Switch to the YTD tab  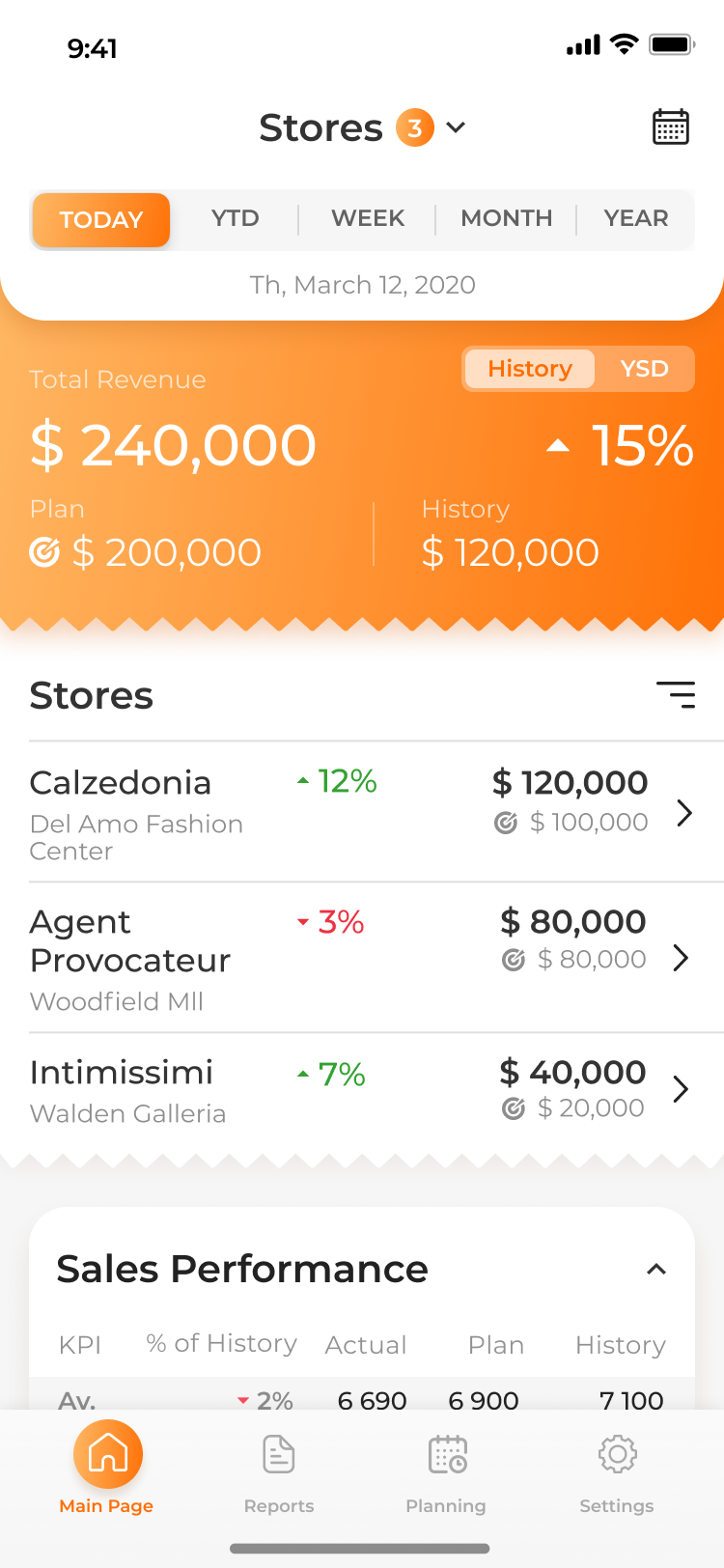(236, 218)
